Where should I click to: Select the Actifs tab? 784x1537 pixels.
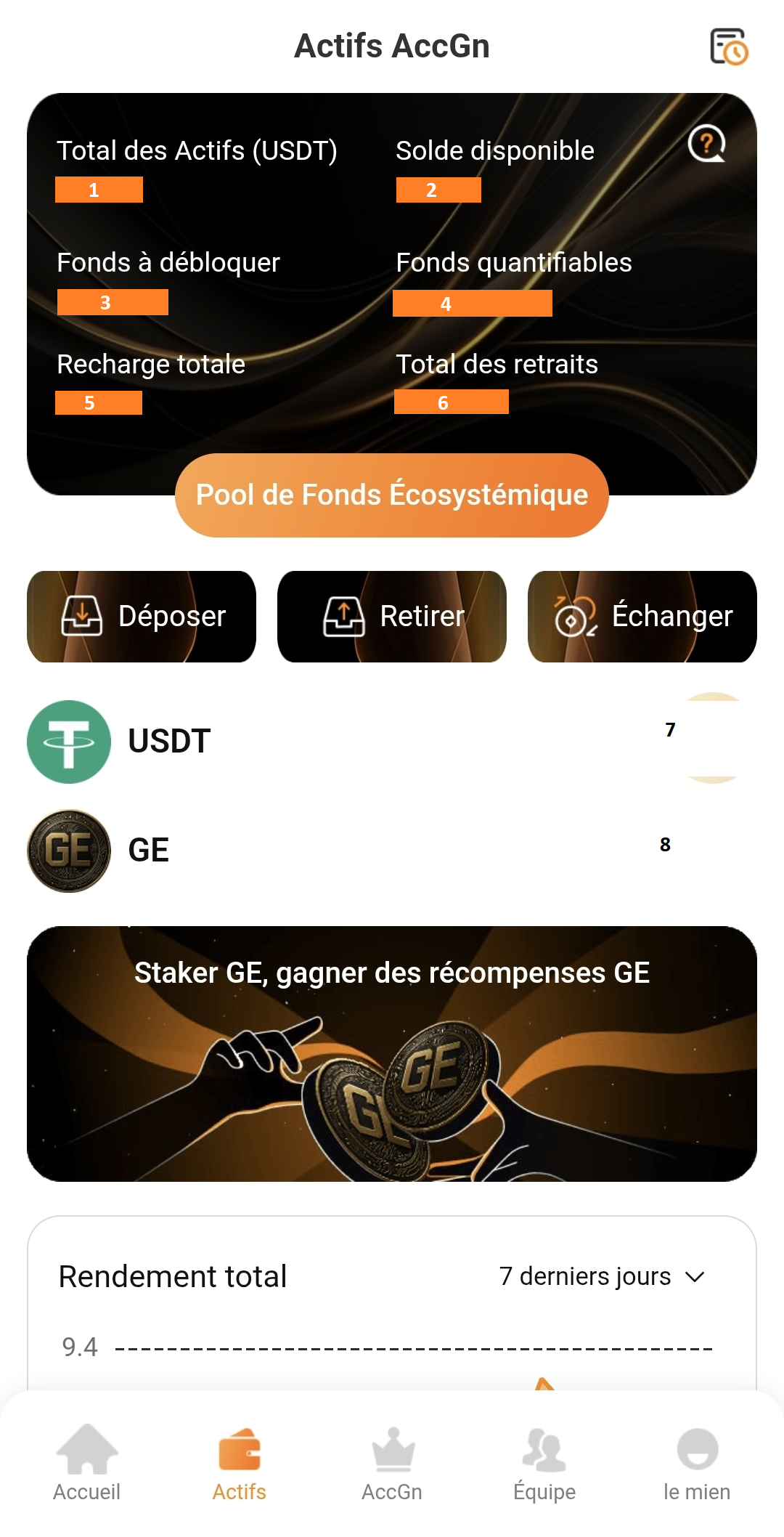pos(240,1463)
